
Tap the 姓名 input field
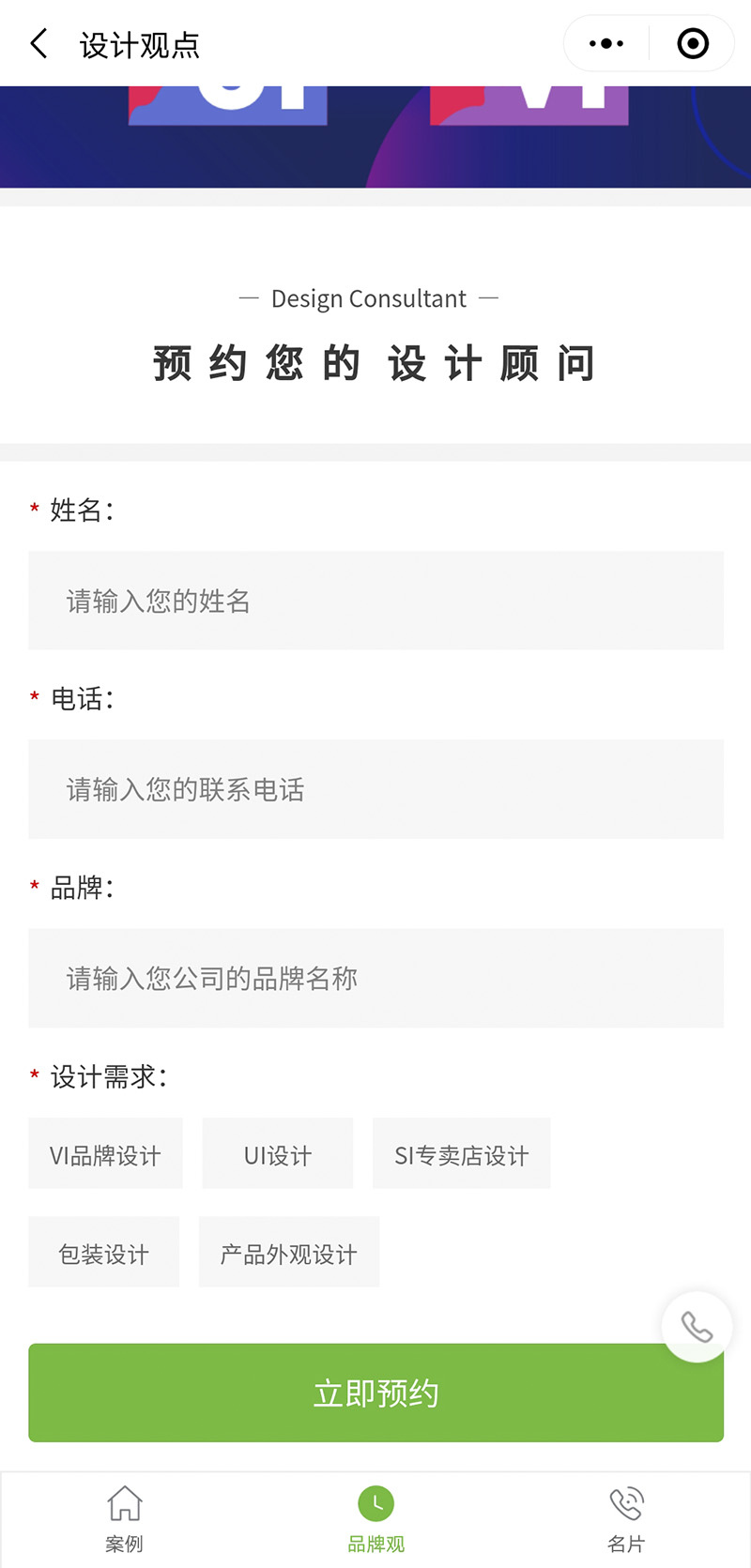(x=375, y=601)
